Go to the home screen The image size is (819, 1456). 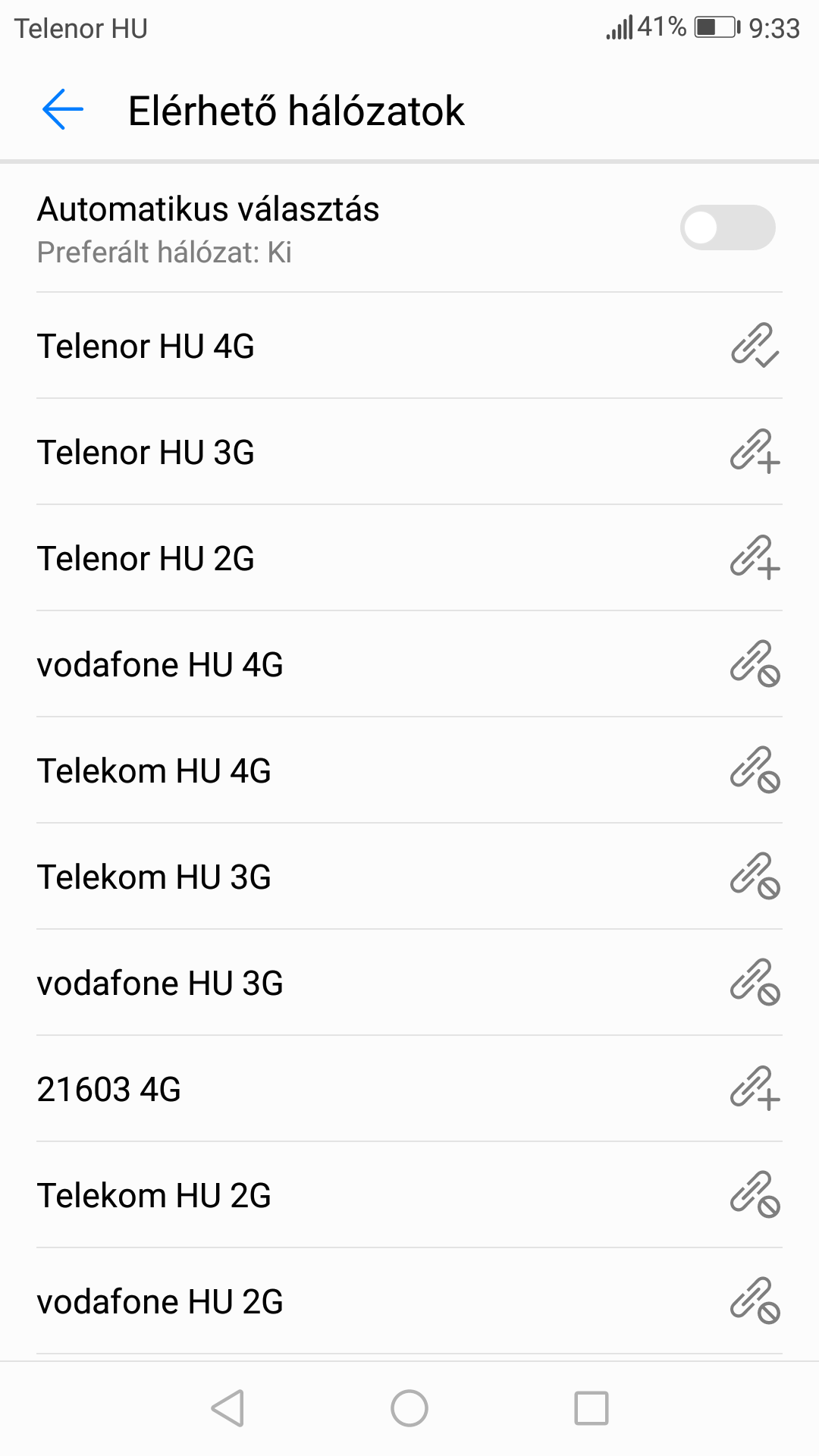coord(409,1408)
